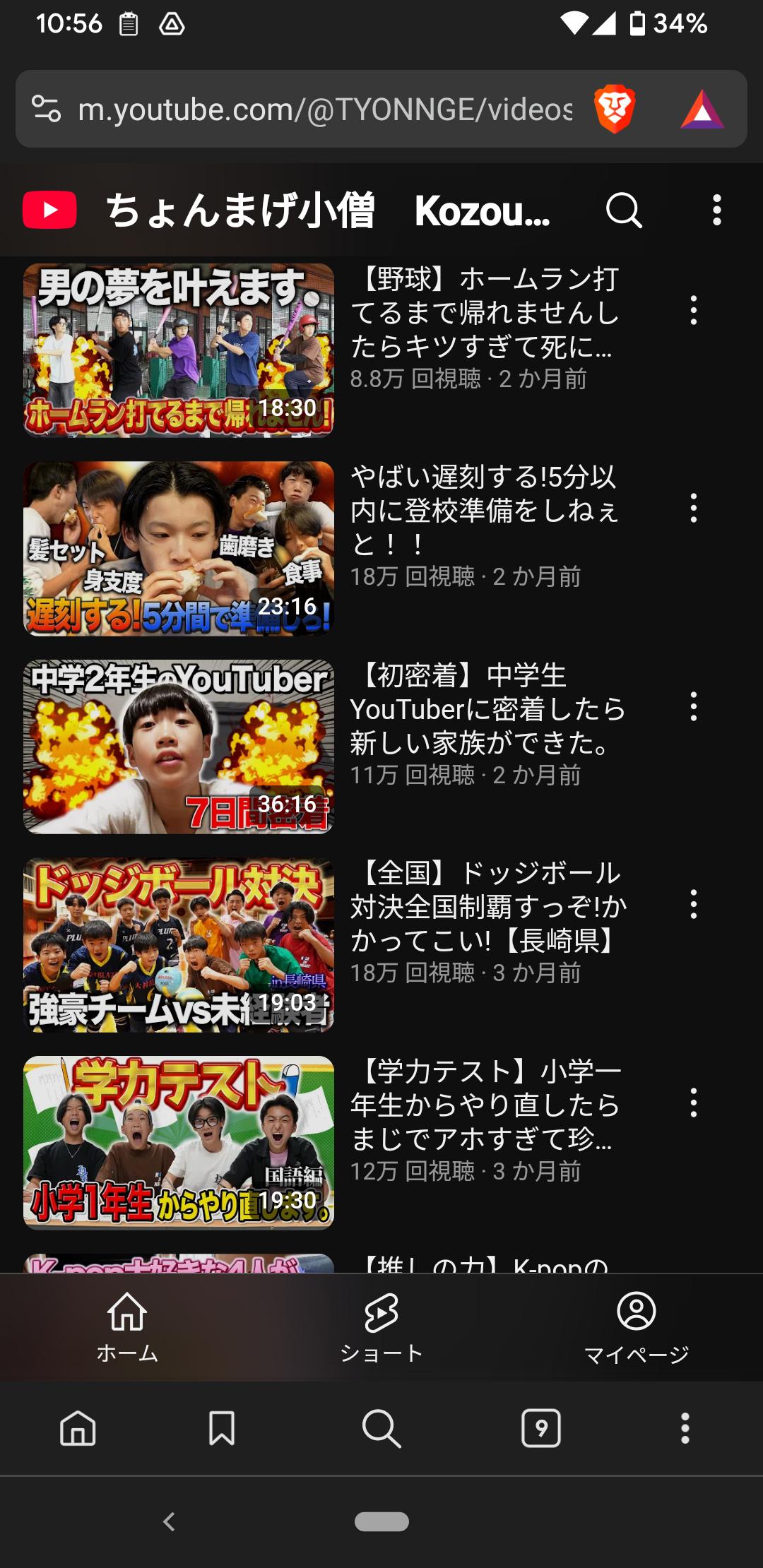Open browser bookmarks
Screen dimensions: 763x1568
coord(222,1428)
